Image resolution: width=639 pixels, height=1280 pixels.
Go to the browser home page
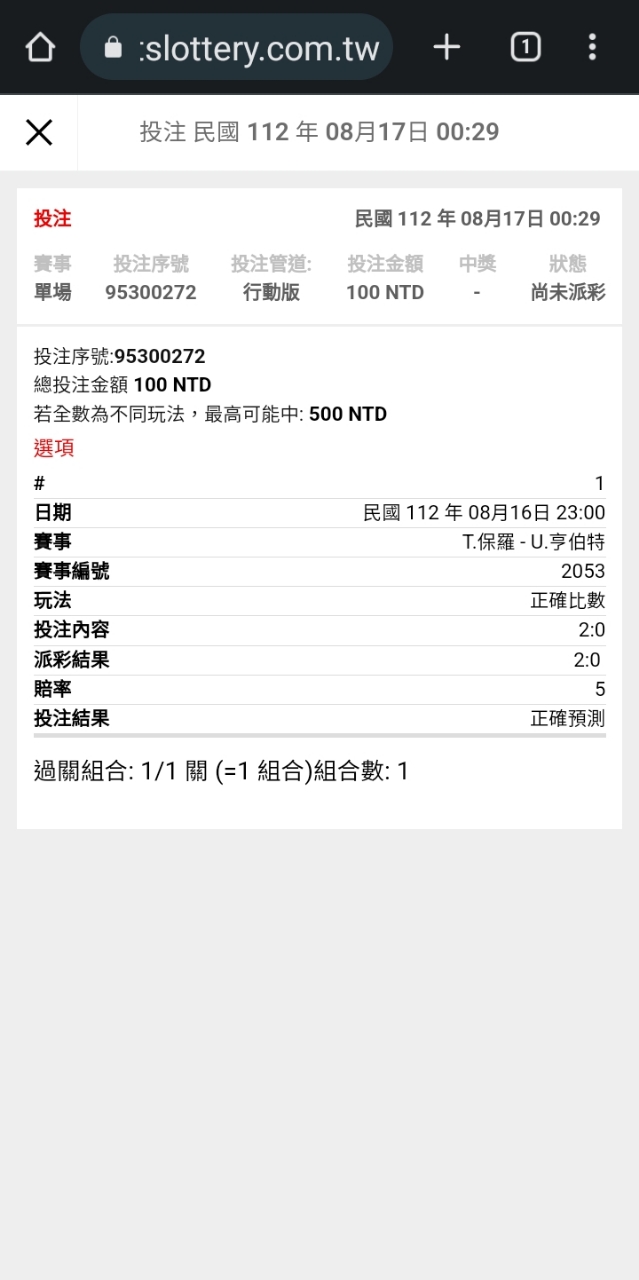[x=40, y=47]
